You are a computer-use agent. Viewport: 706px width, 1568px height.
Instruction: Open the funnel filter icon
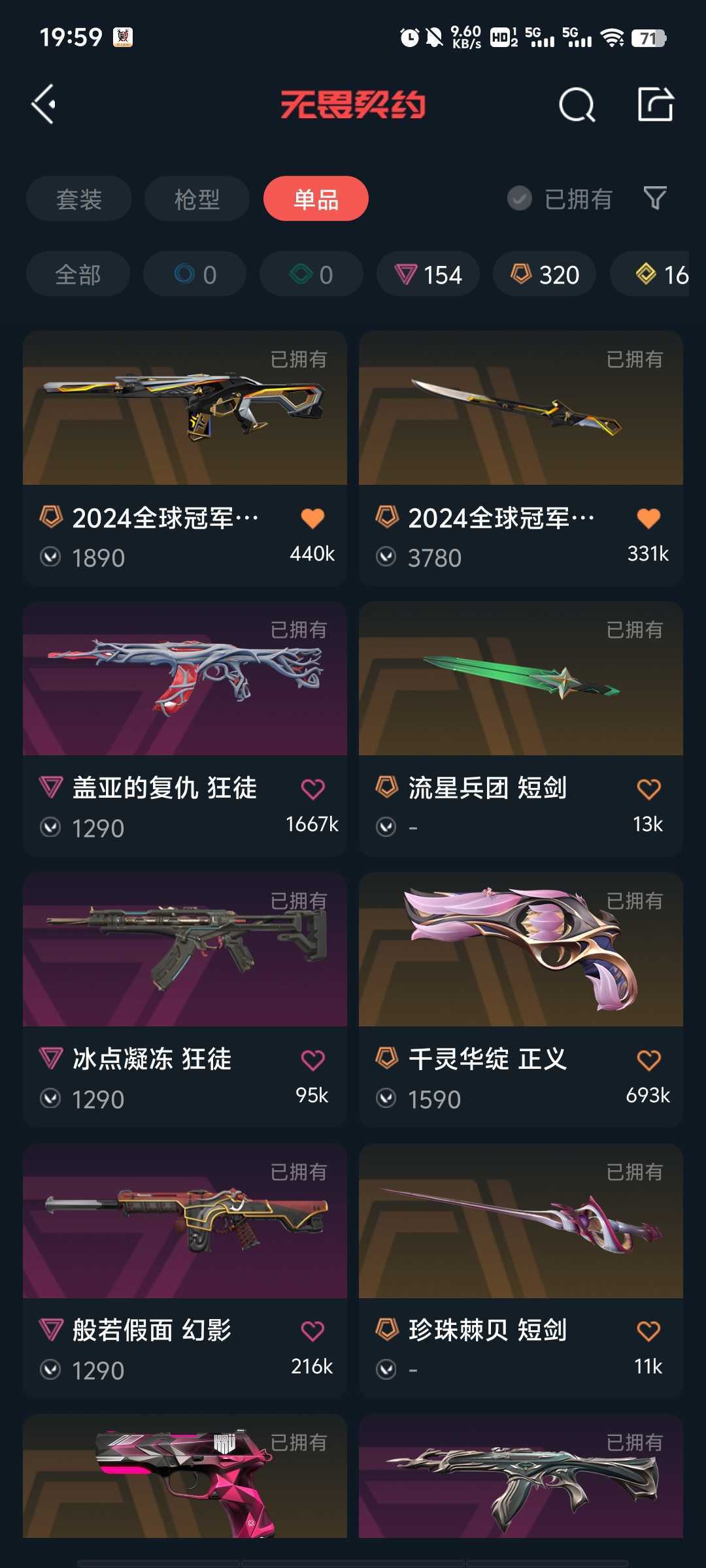[x=655, y=198]
